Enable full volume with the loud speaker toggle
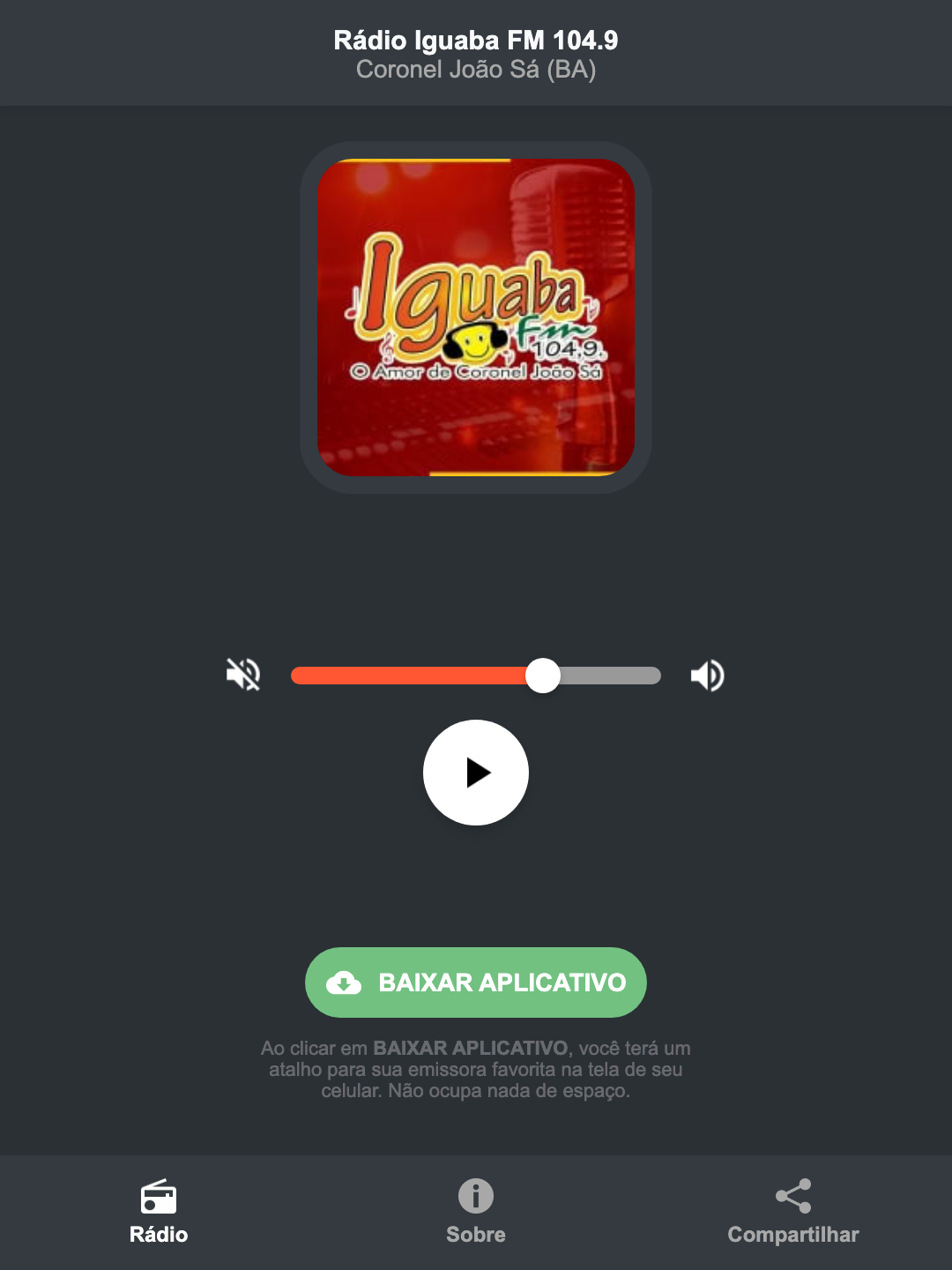The image size is (952, 1270). coord(706,675)
